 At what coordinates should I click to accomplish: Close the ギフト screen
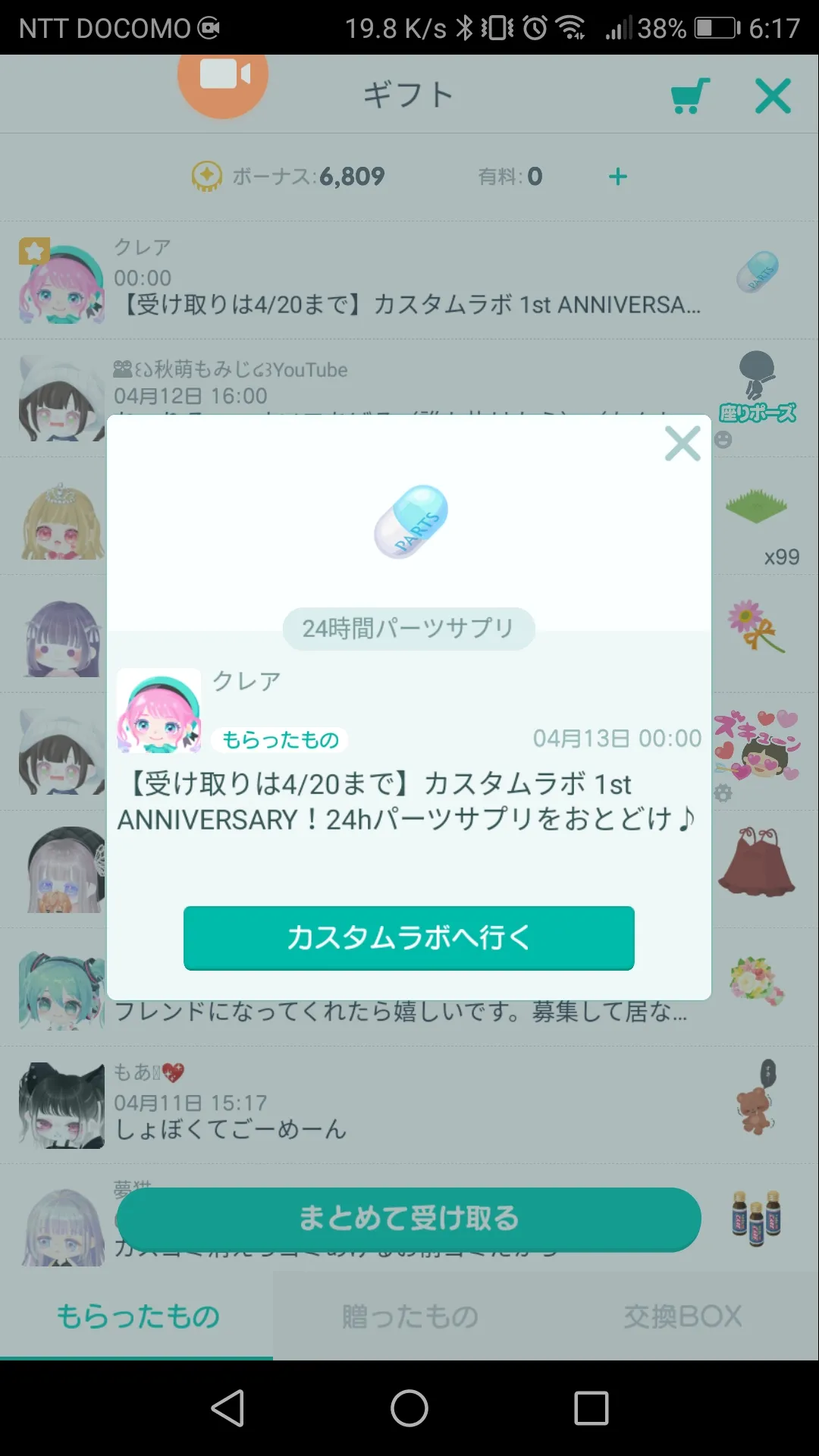click(x=773, y=96)
